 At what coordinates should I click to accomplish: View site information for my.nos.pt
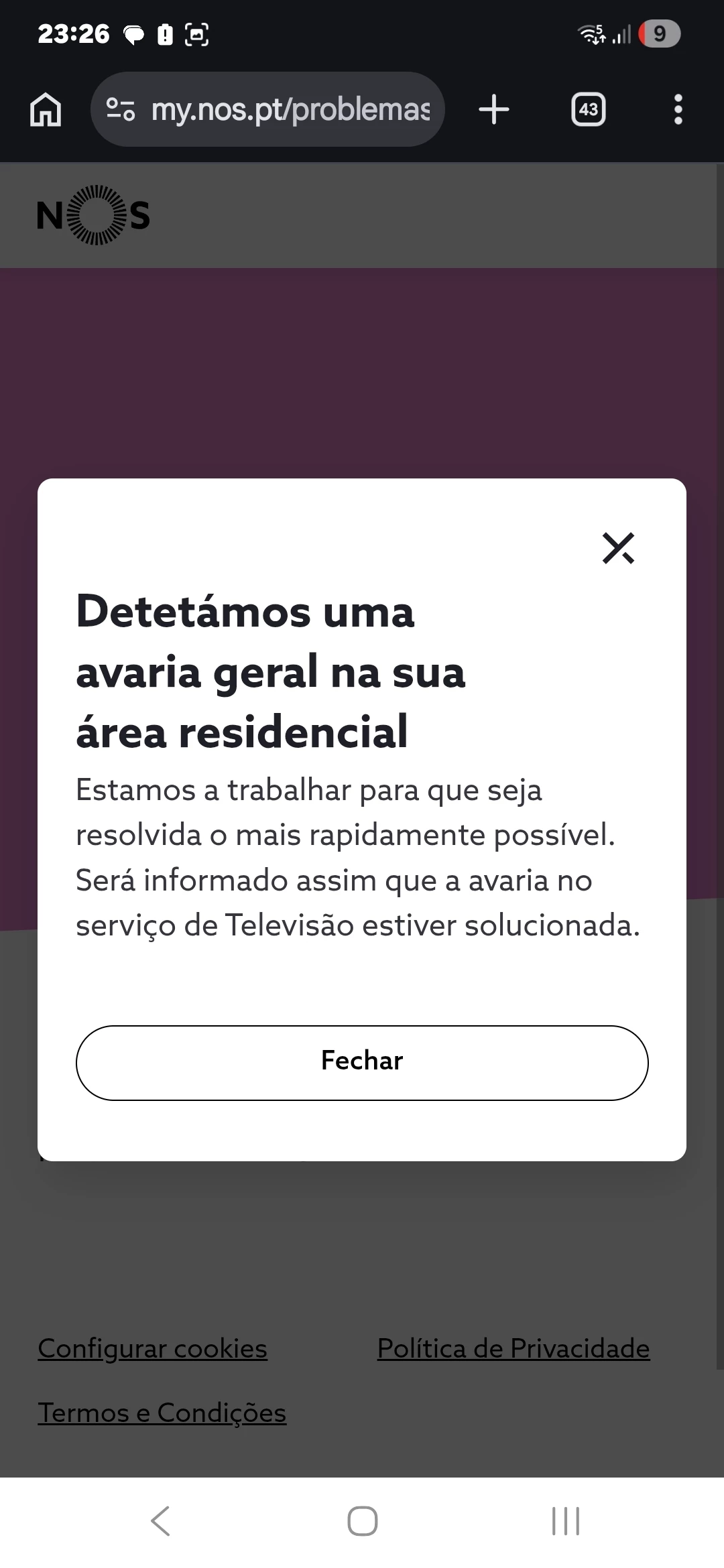121,110
